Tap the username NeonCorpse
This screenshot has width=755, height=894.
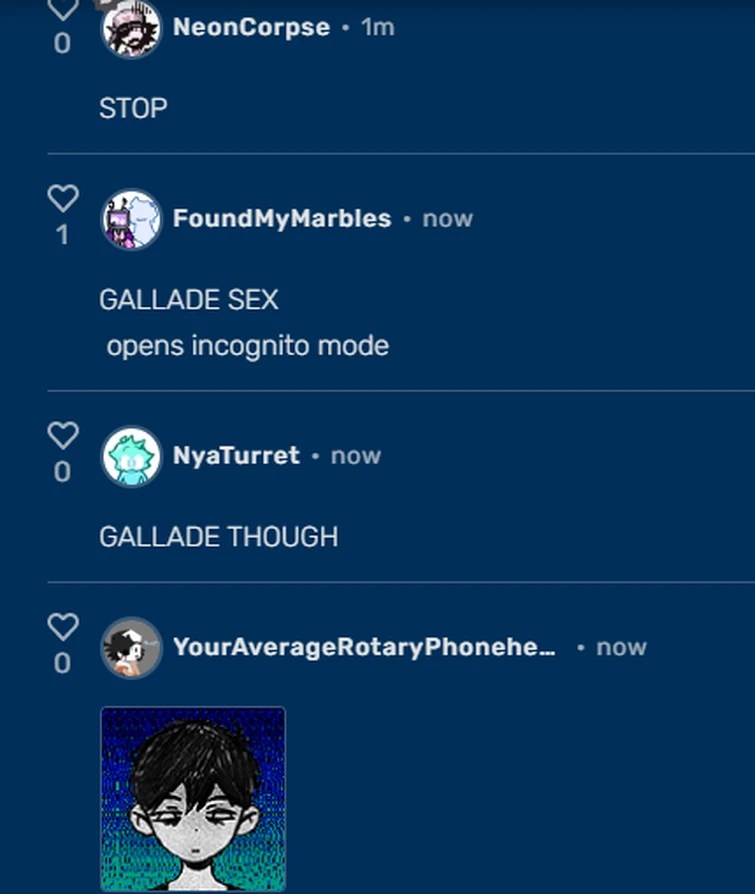pyautogui.click(x=251, y=27)
